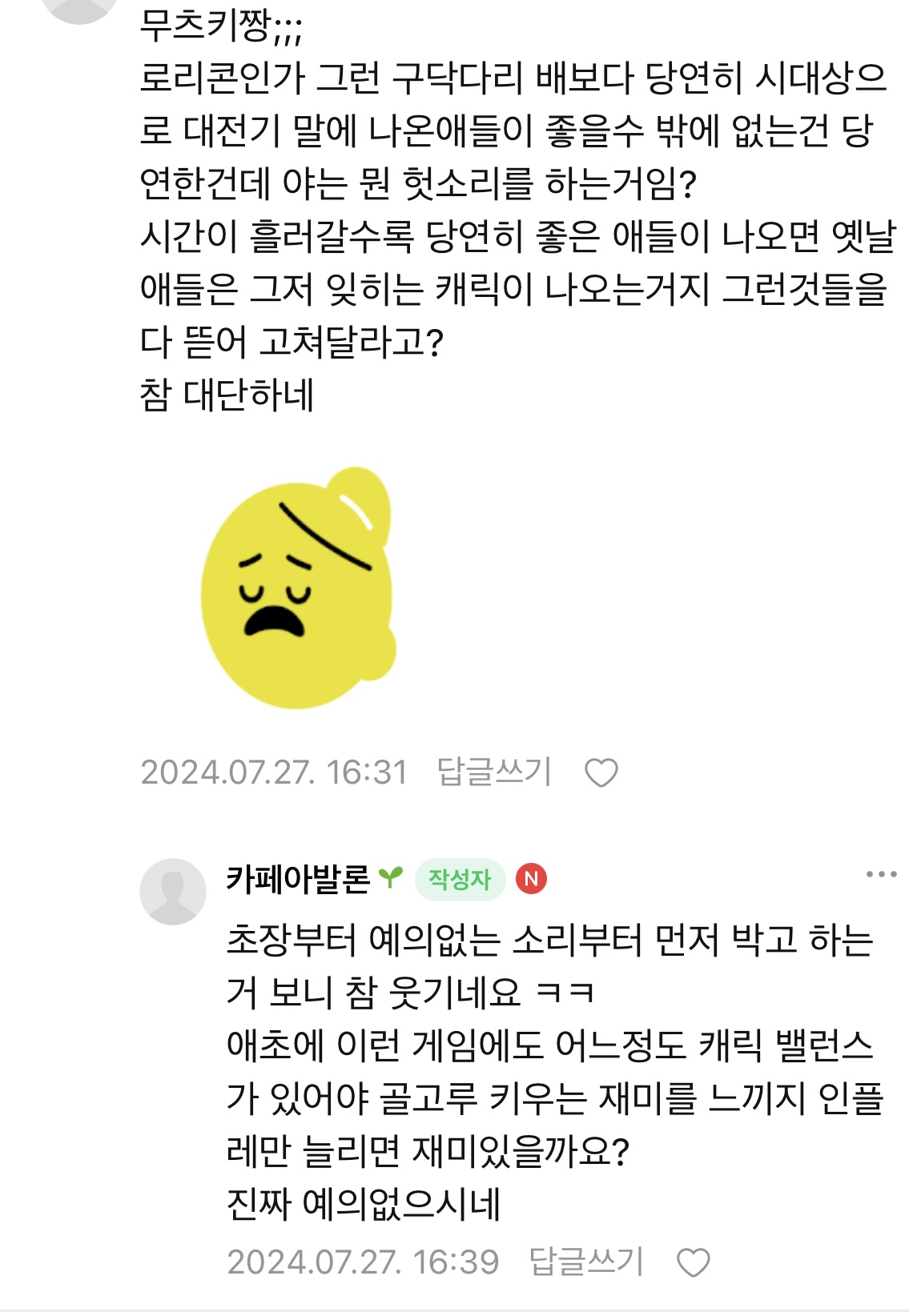This screenshot has height=1316, width=909.
Task: Tap 답글쓰기 under the 16:31 comment
Action: pyautogui.click(x=494, y=772)
